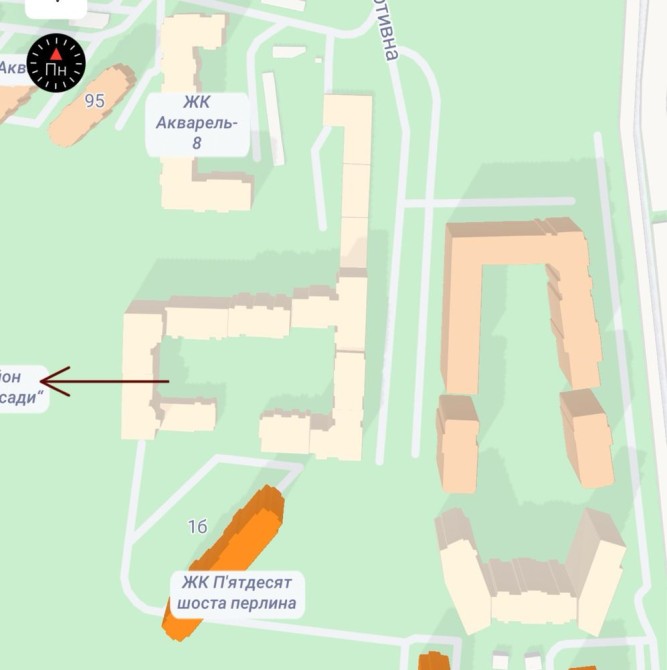Tap the compass to reset north
The image size is (667, 670).
coord(56,63)
